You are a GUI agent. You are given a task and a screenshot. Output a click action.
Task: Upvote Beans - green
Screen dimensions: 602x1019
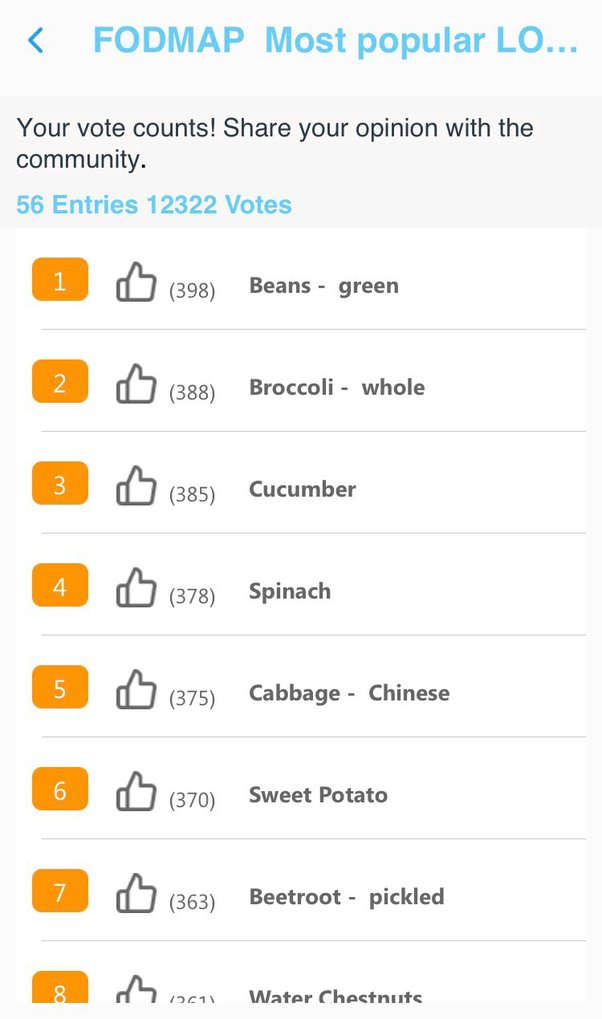click(x=136, y=282)
